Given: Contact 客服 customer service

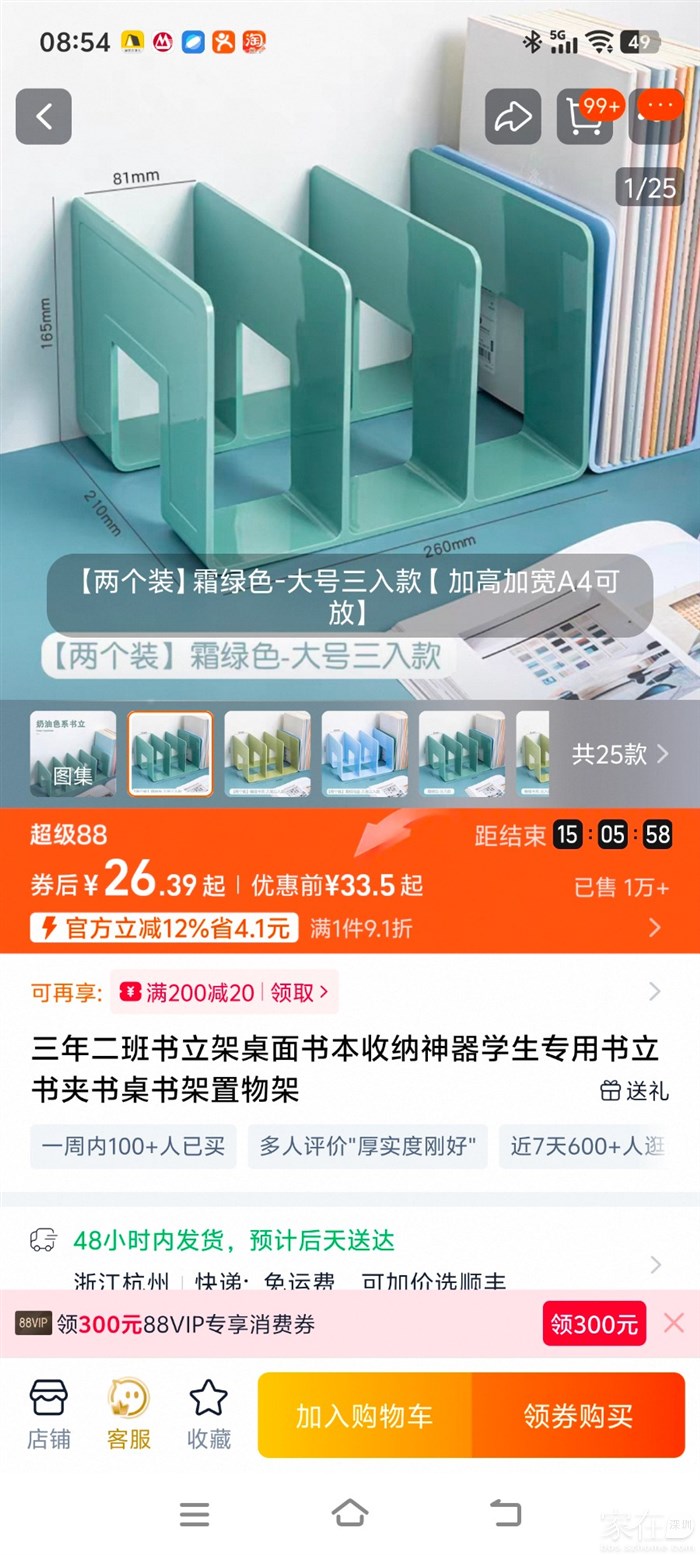Looking at the screenshot, I should (128, 1415).
